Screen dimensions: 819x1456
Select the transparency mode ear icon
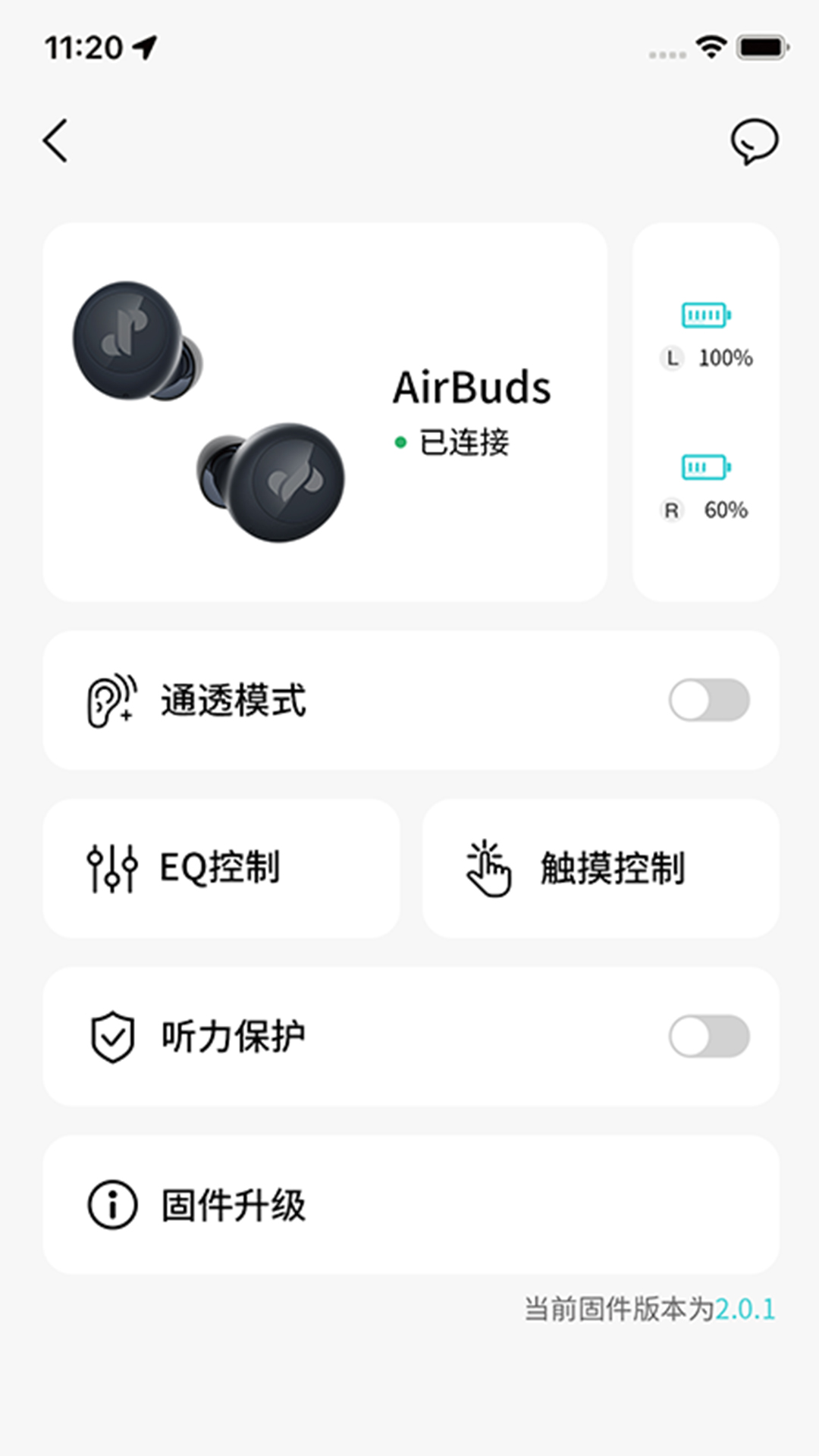110,699
